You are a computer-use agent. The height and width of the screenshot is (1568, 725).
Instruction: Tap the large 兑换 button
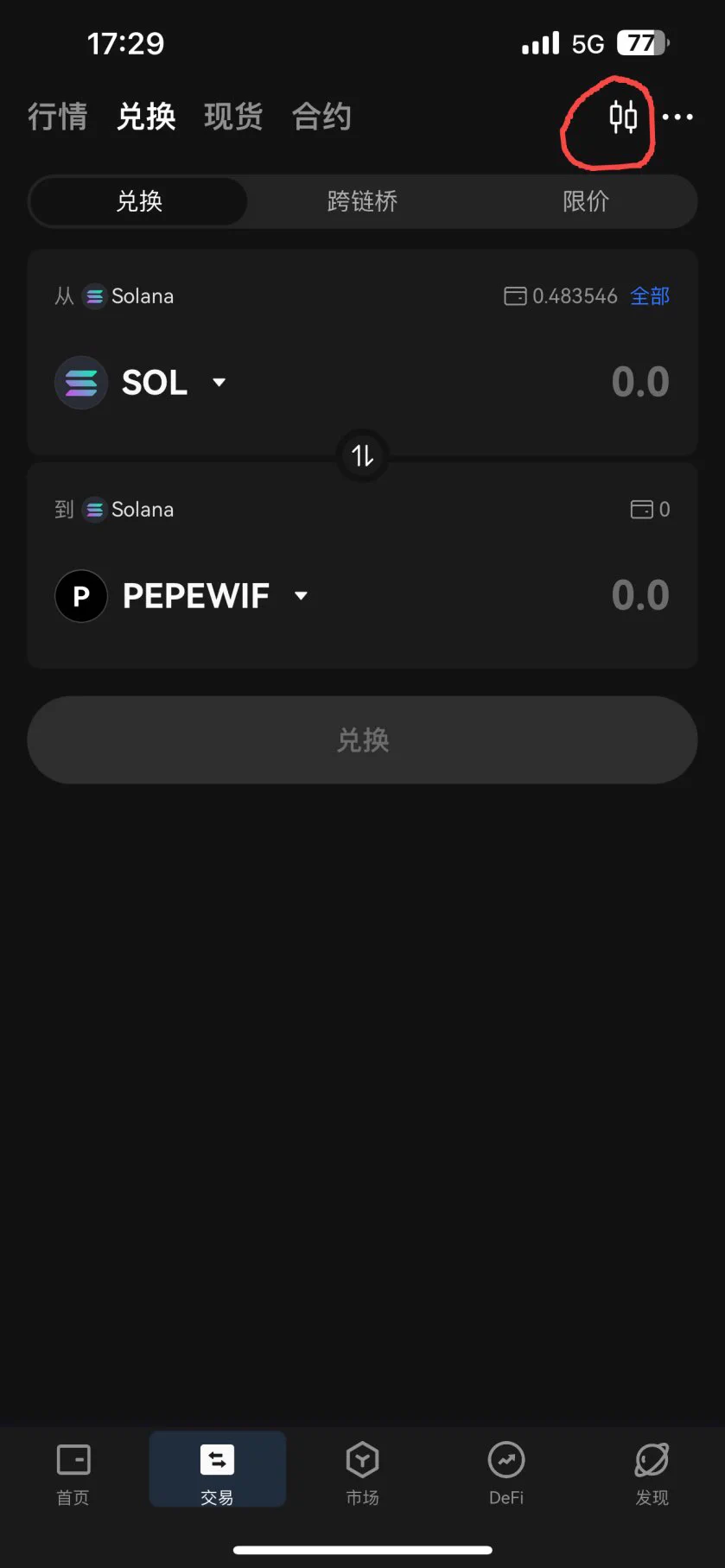pos(362,740)
